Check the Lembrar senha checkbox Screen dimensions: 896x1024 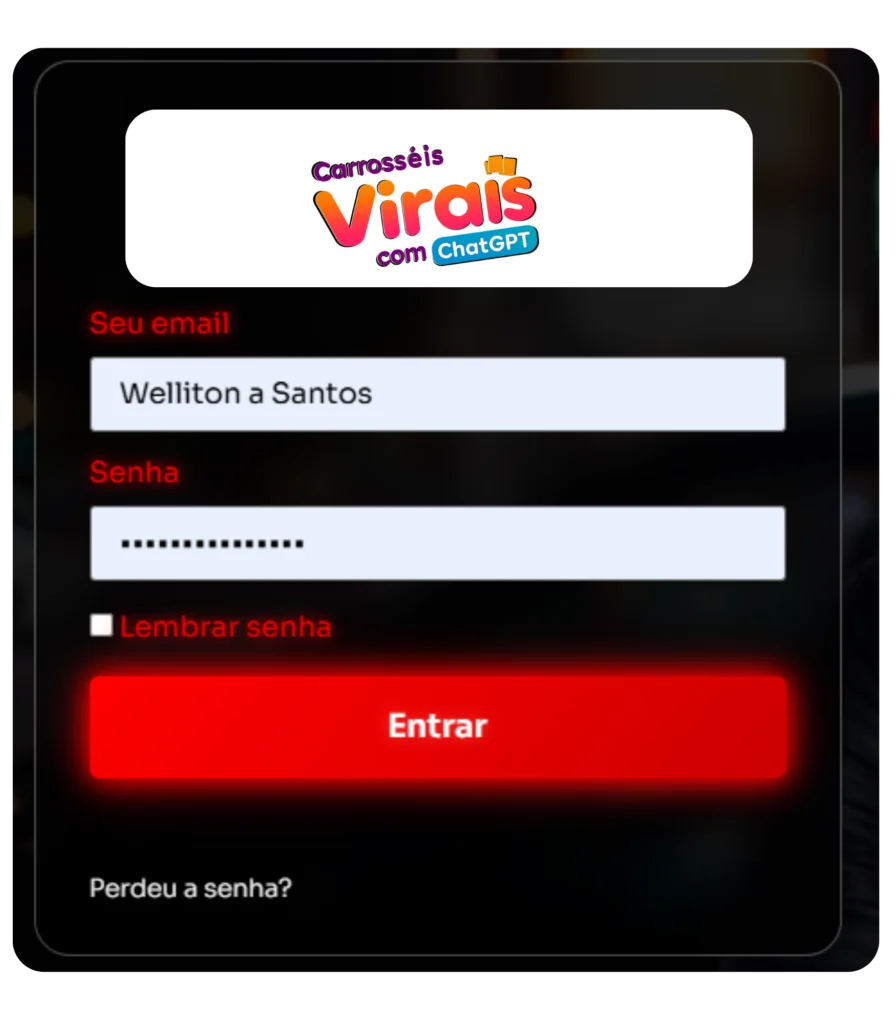pyautogui.click(x=101, y=626)
